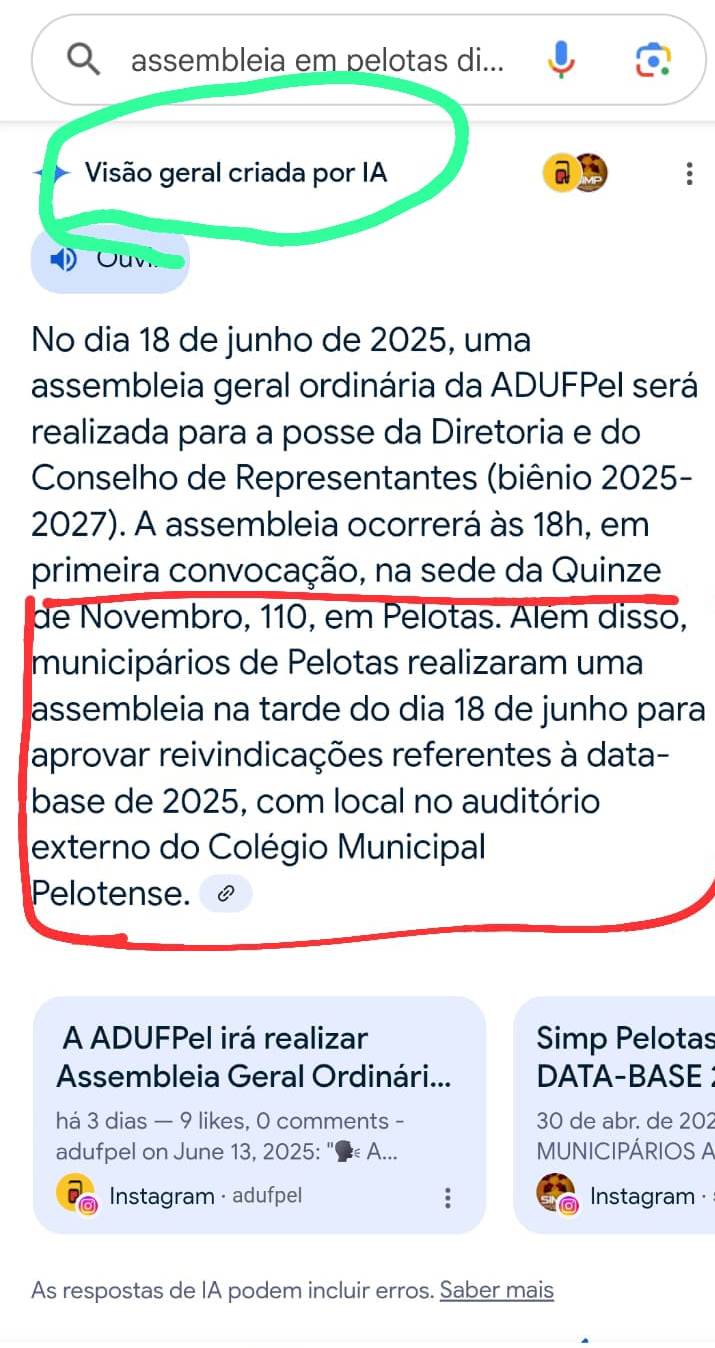Open the AI overview overflow menu
Image resolution: width=715 pixels, height=1348 pixels.
pos(689,174)
